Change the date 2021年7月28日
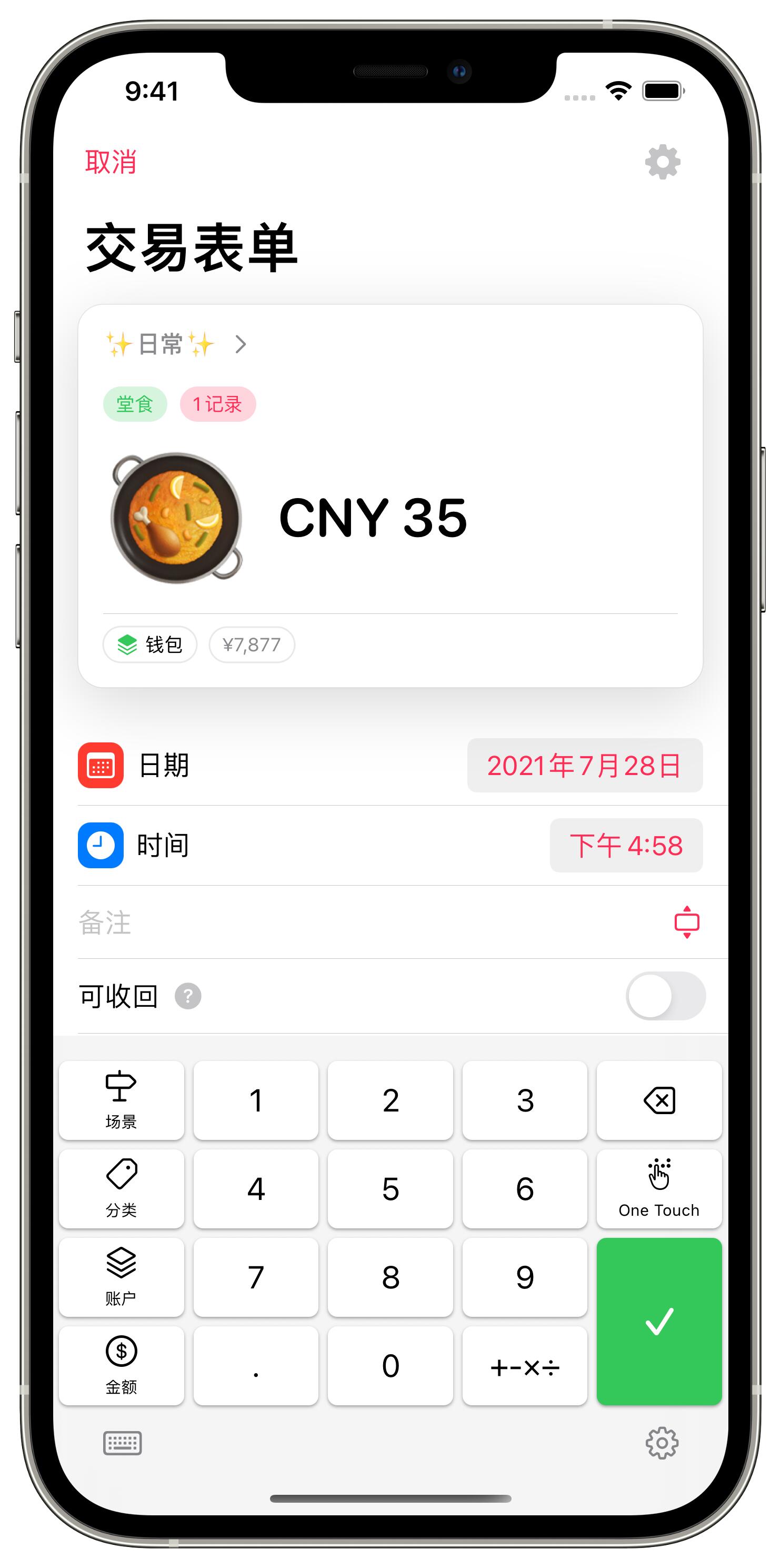Screen dimensions: 781x1568 coord(584,765)
